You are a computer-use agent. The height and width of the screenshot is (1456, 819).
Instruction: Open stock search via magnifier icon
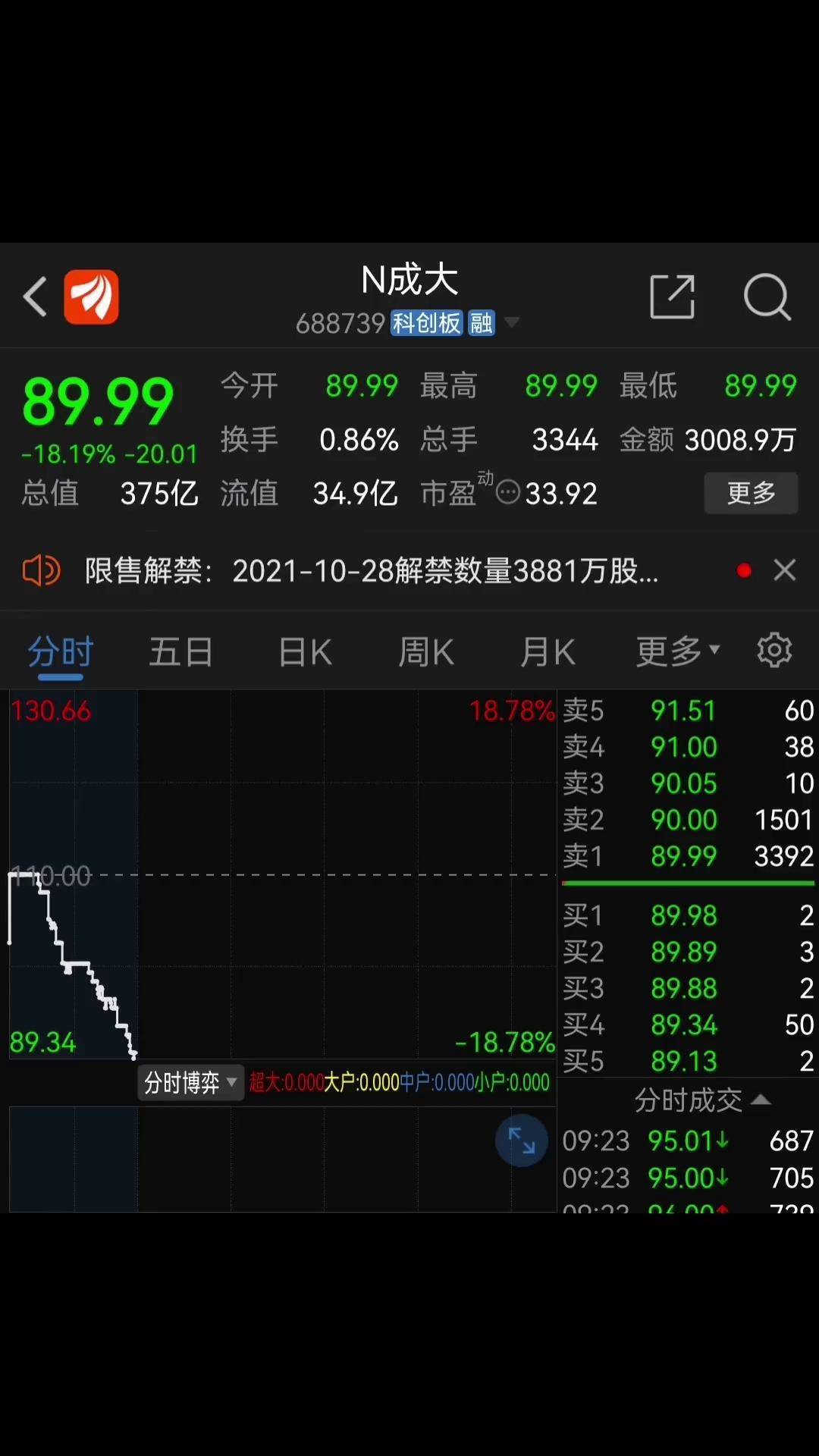click(769, 297)
